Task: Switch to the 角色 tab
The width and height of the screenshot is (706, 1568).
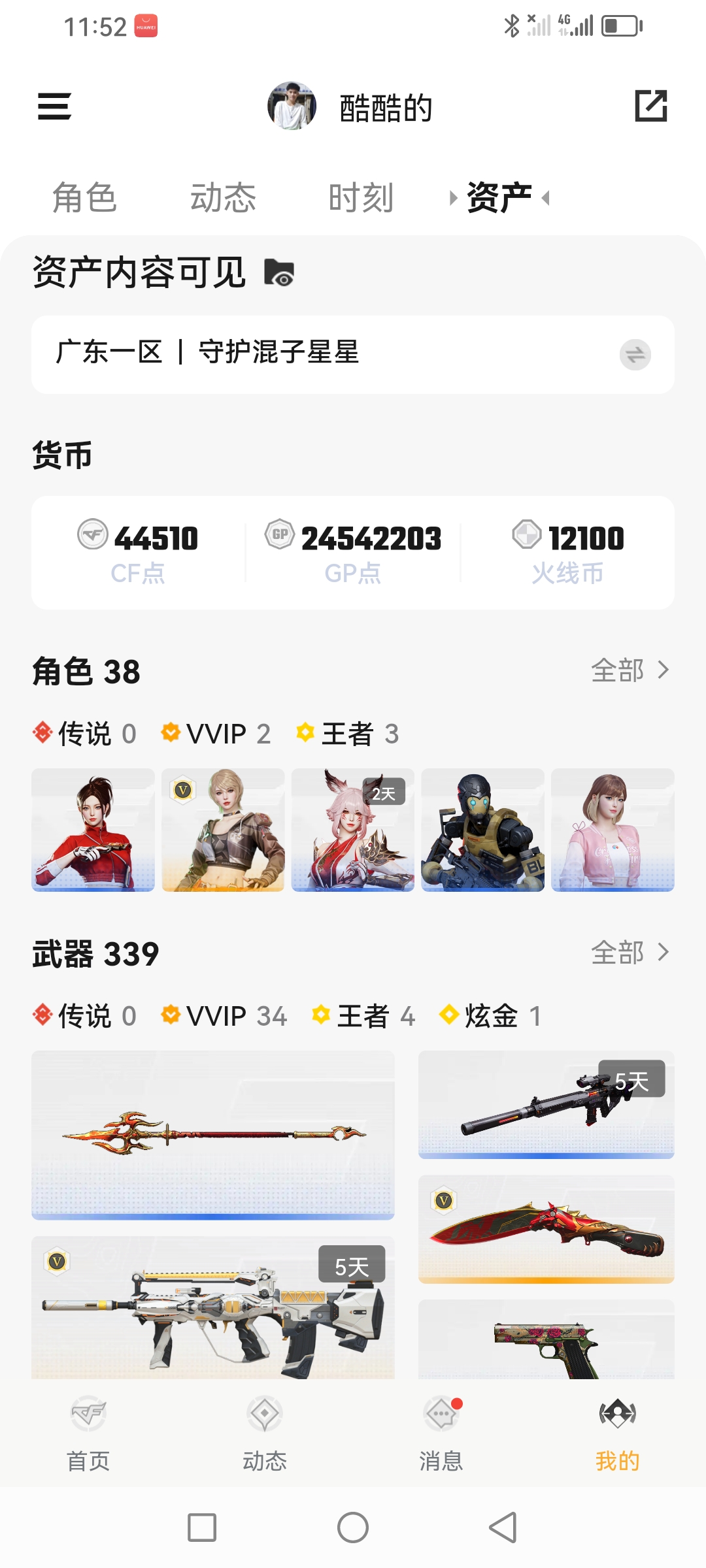Action: 84,198
